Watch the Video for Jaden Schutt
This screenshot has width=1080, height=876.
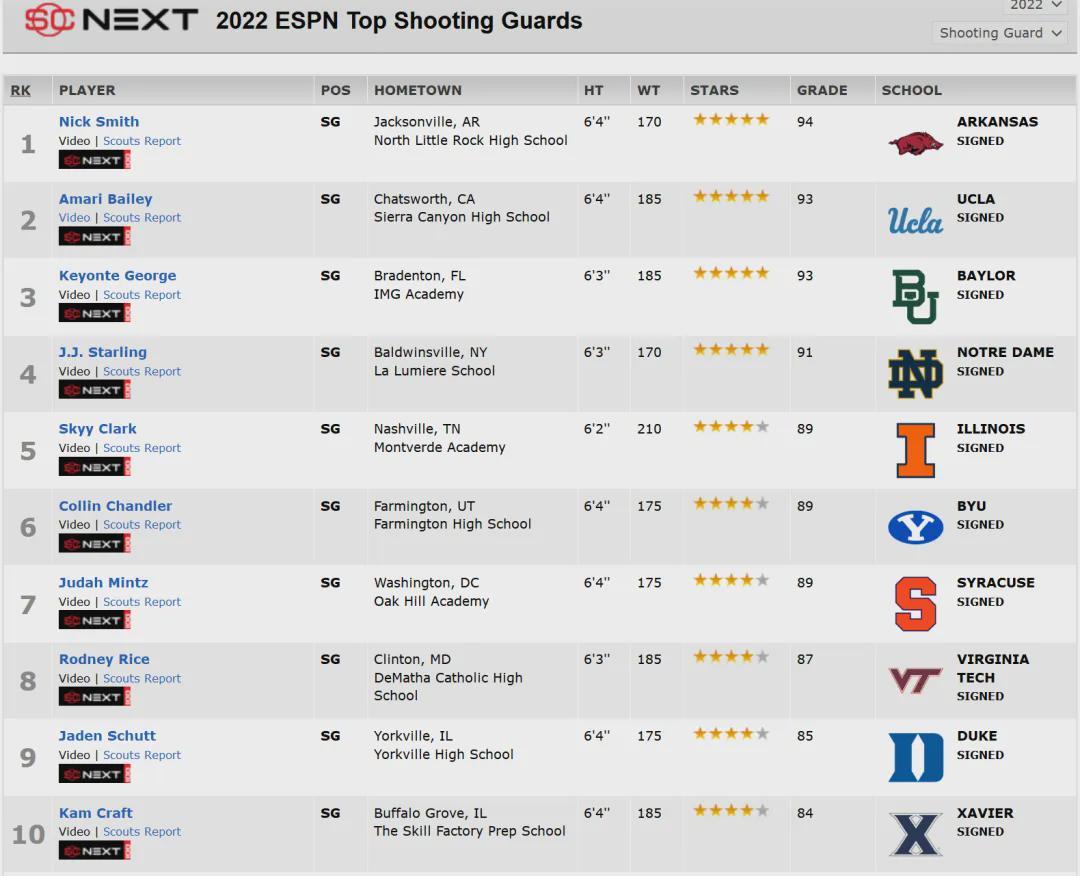click(74, 755)
